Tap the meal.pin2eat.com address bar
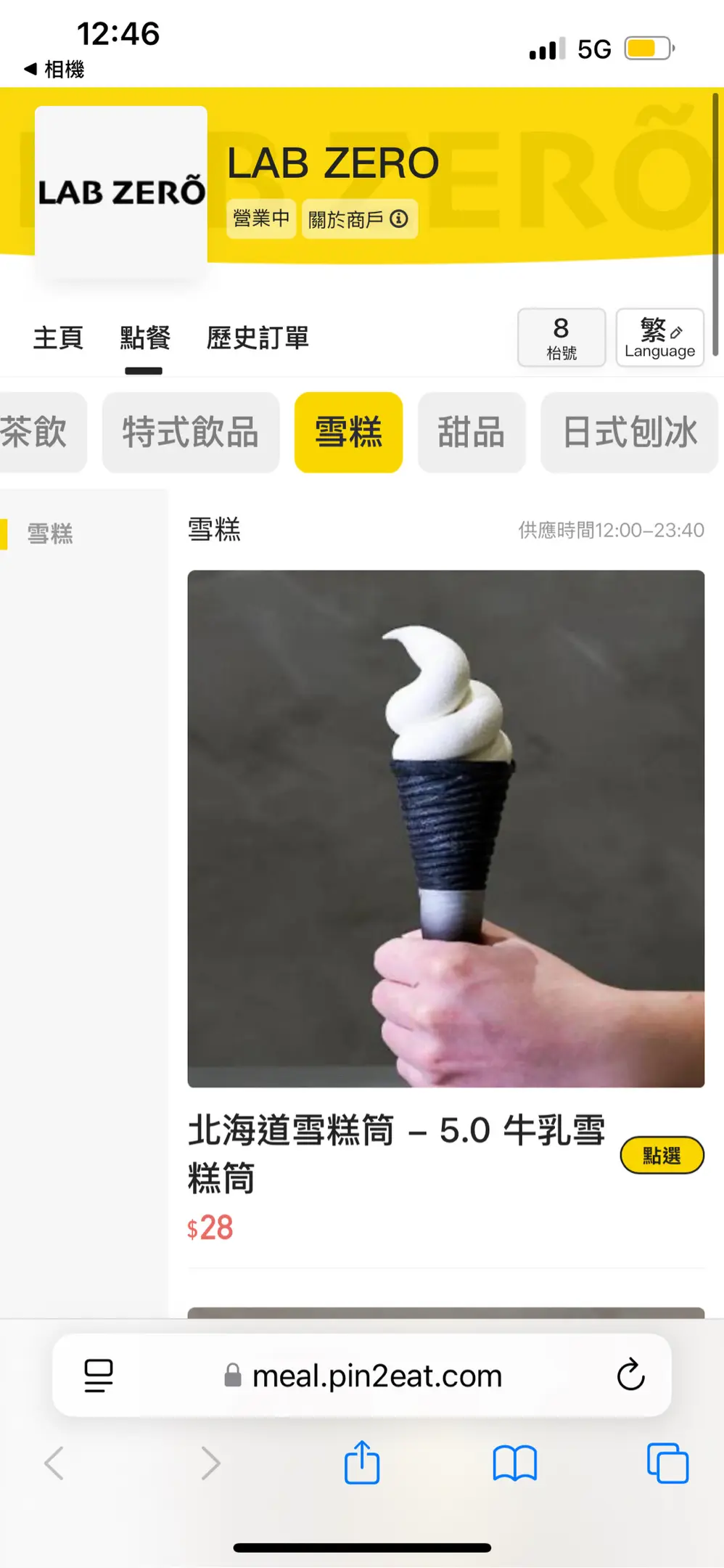724x1568 pixels. (x=362, y=1375)
